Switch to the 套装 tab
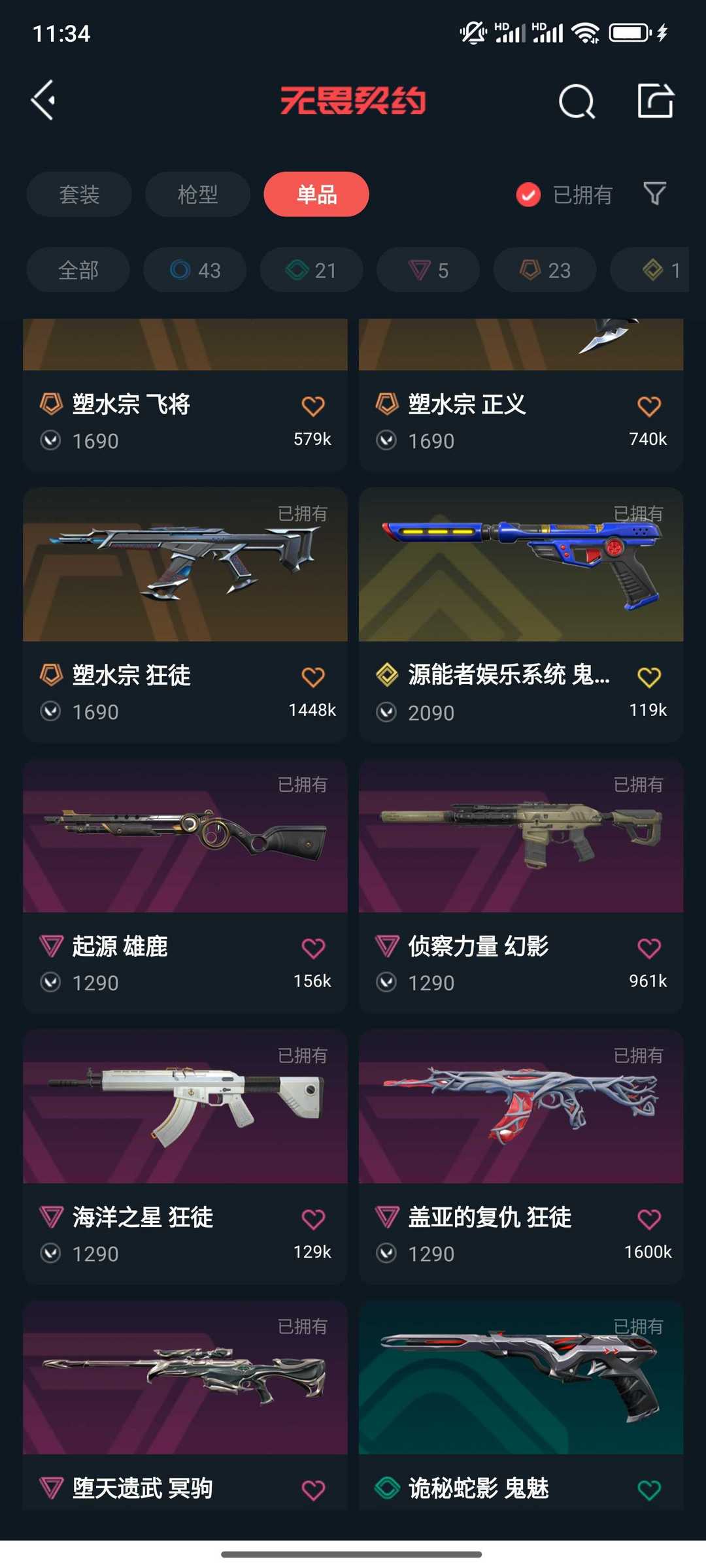Image resolution: width=706 pixels, height=1568 pixels. (79, 194)
